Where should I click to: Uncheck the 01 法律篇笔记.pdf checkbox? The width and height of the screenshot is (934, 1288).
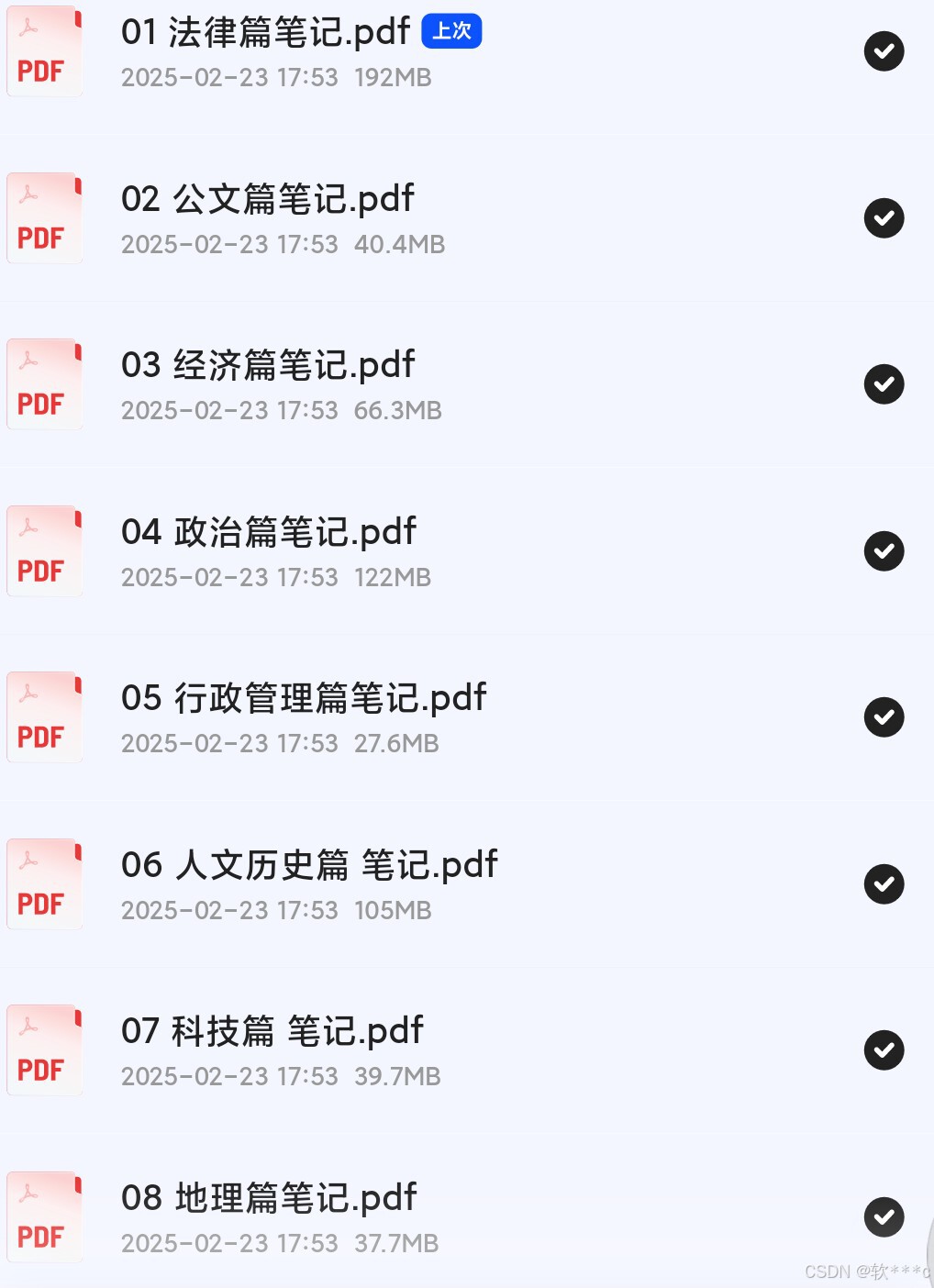point(884,51)
